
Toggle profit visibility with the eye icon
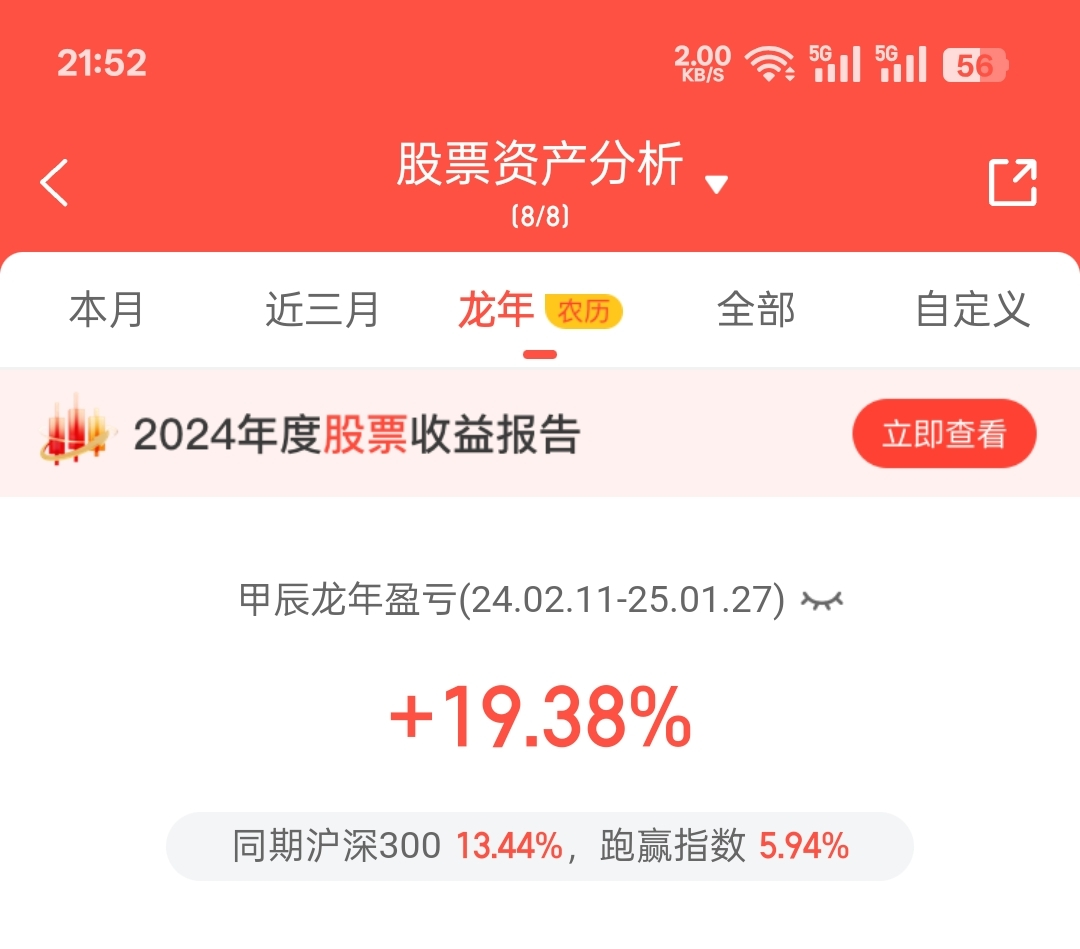click(823, 600)
